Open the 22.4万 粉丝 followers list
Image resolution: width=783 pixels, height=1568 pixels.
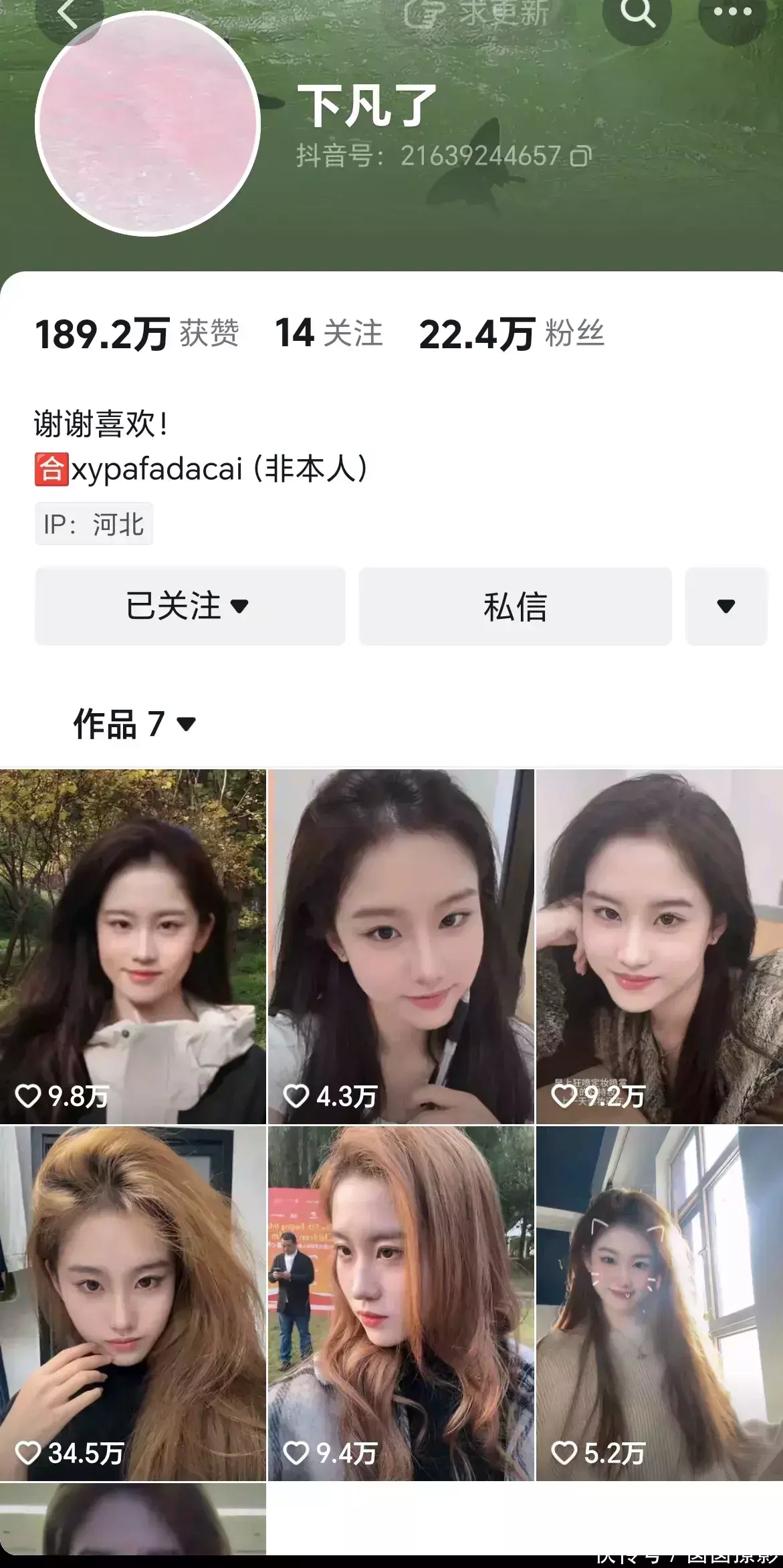click(512, 334)
